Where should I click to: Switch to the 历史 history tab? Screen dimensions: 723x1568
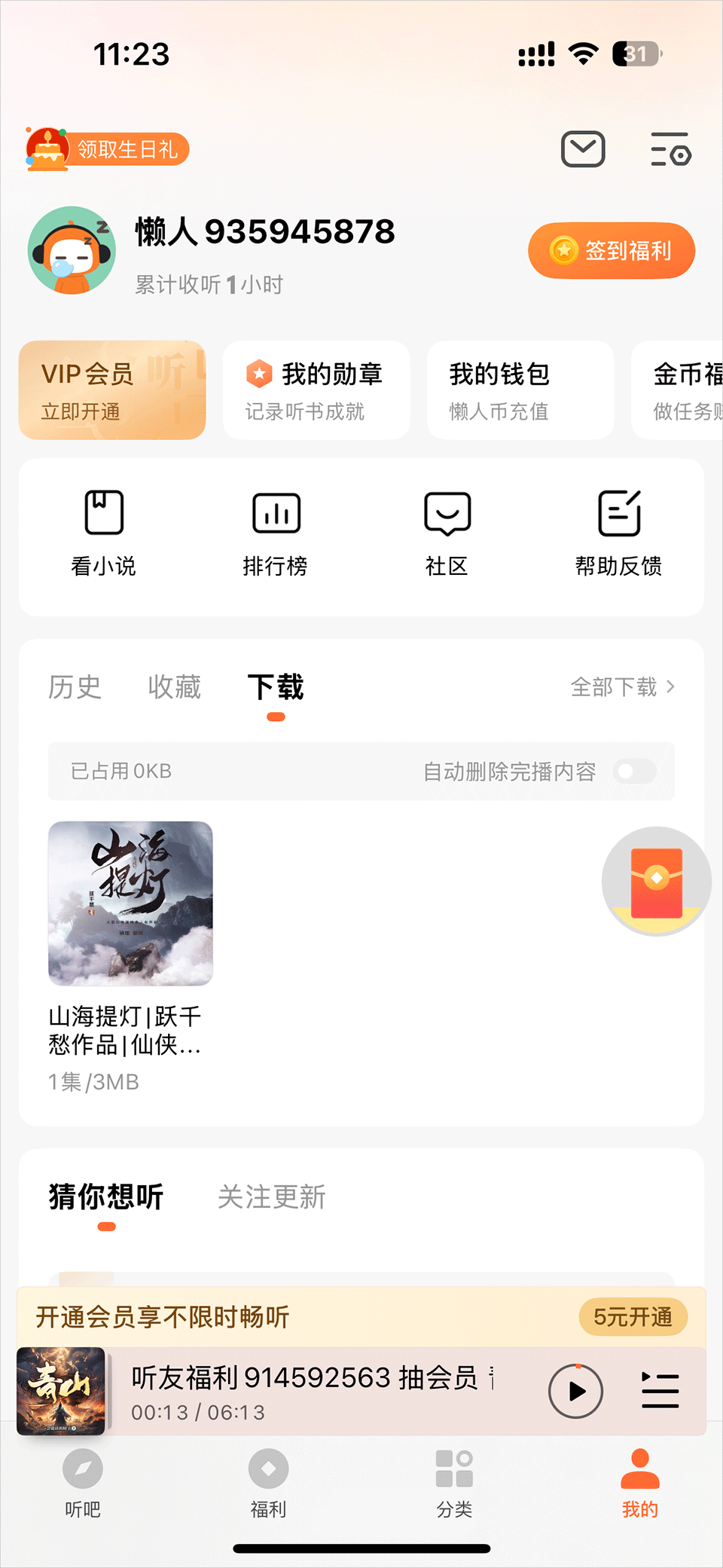coord(75,687)
